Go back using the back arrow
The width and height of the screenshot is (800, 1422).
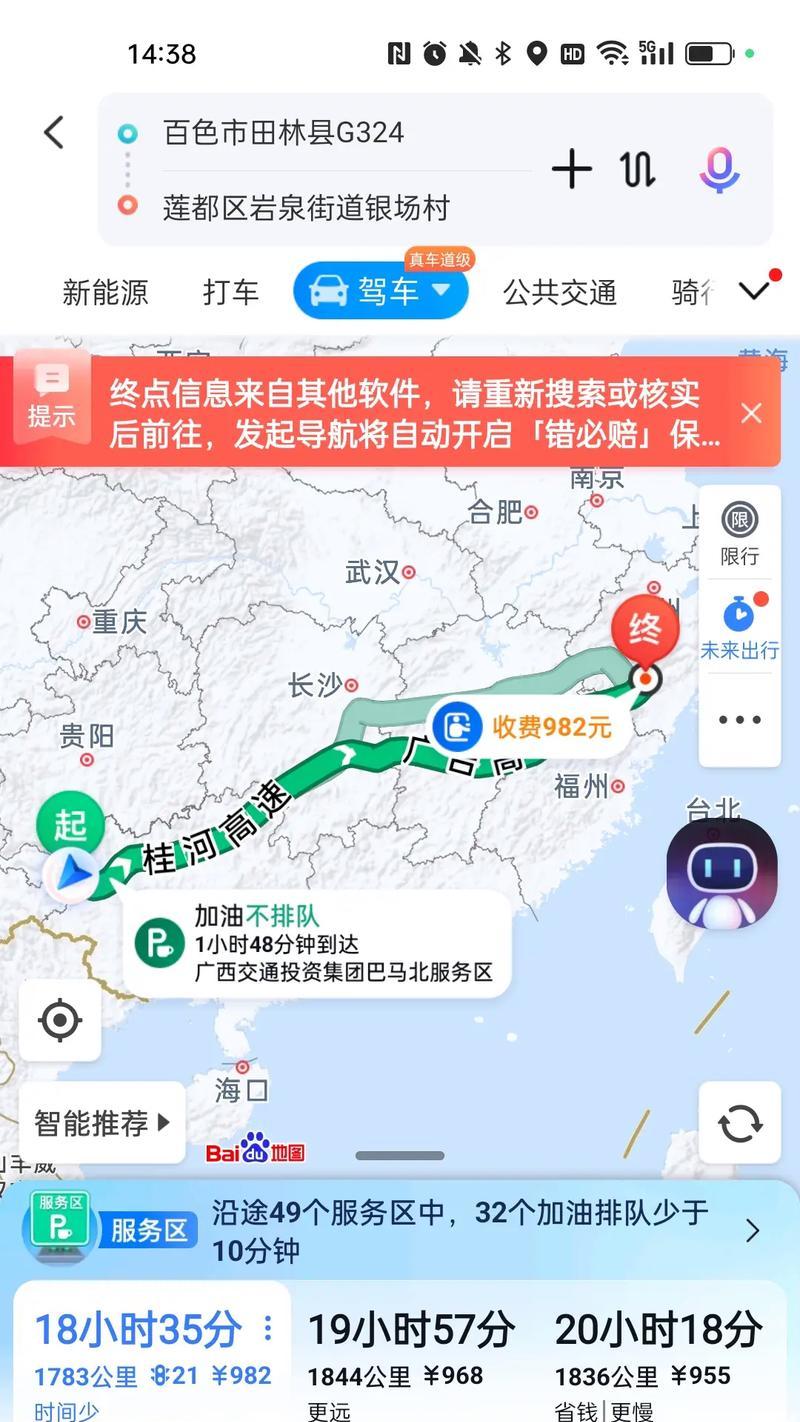click(54, 132)
